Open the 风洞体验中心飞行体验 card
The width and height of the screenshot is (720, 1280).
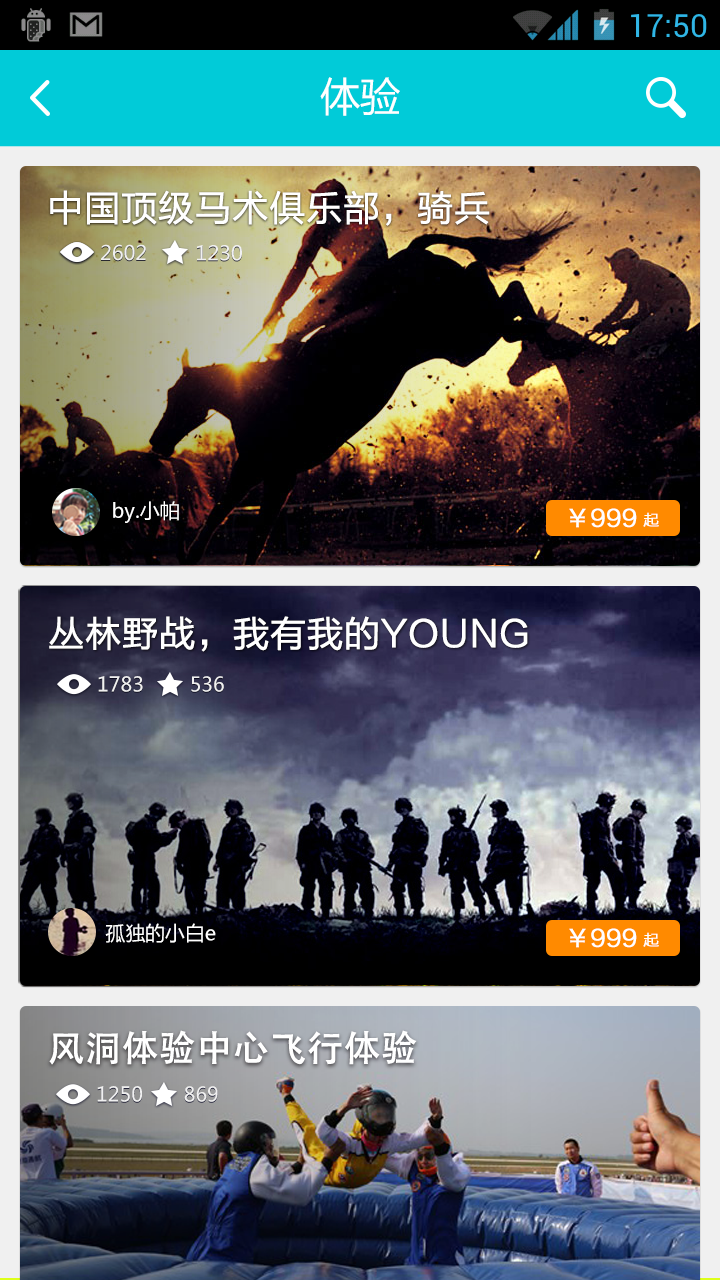[x=360, y=1150]
